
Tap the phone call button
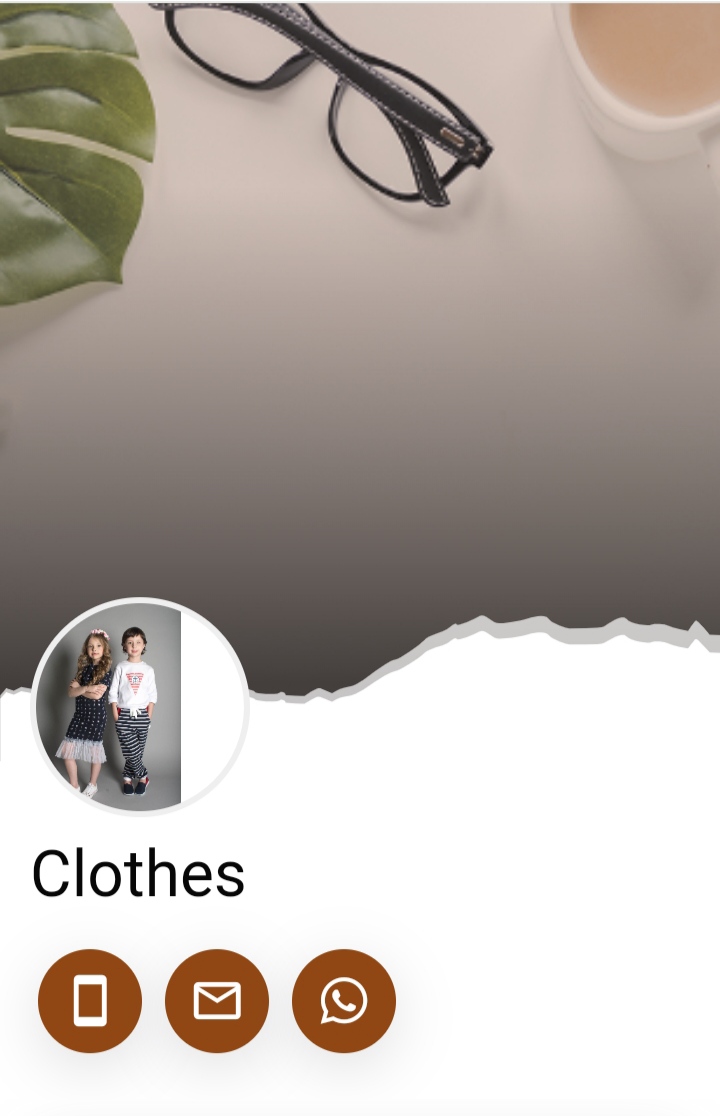tap(90, 1001)
